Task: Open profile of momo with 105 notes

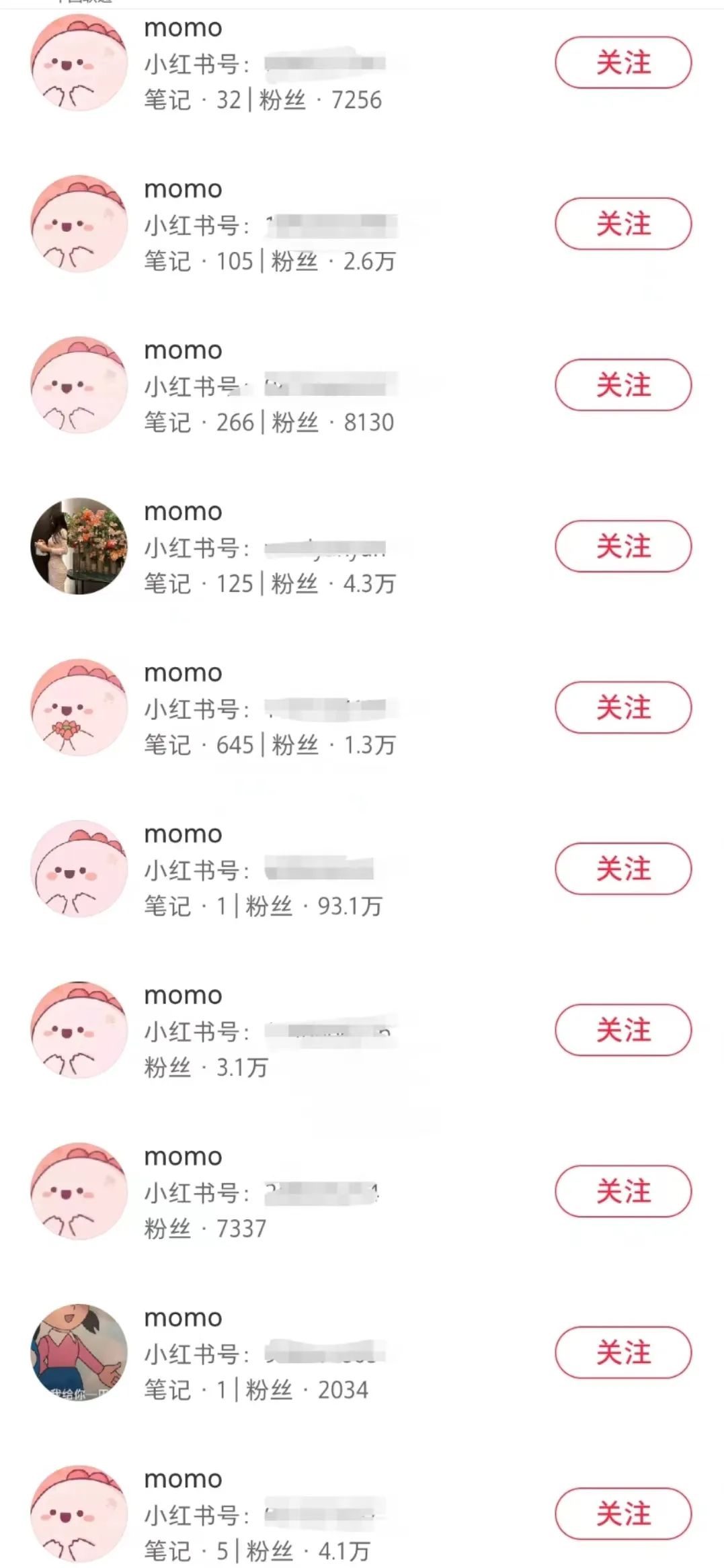Action: pos(79,224)
